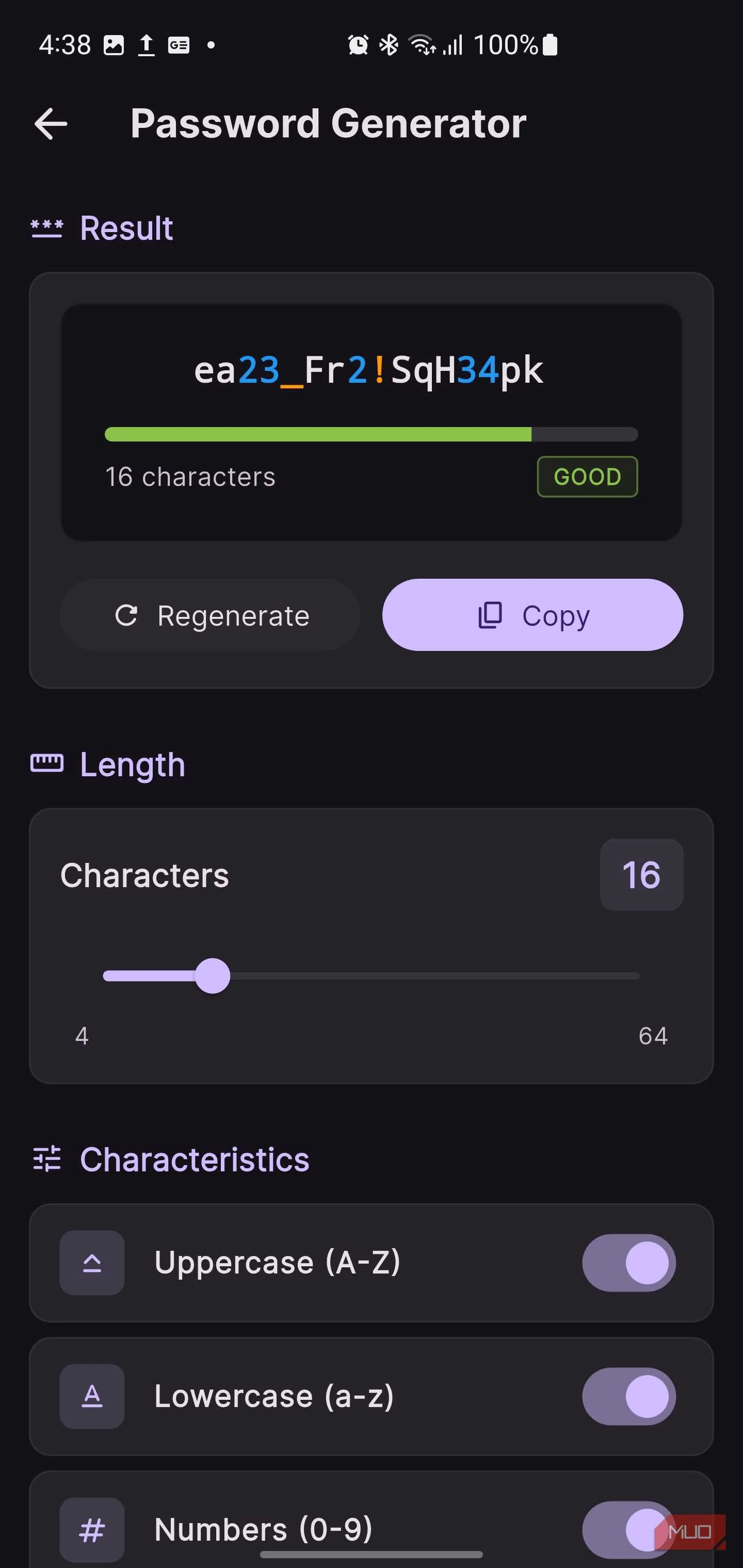Select the 16 character count value box
743x1568 pixels.
[x=641, y=875]
